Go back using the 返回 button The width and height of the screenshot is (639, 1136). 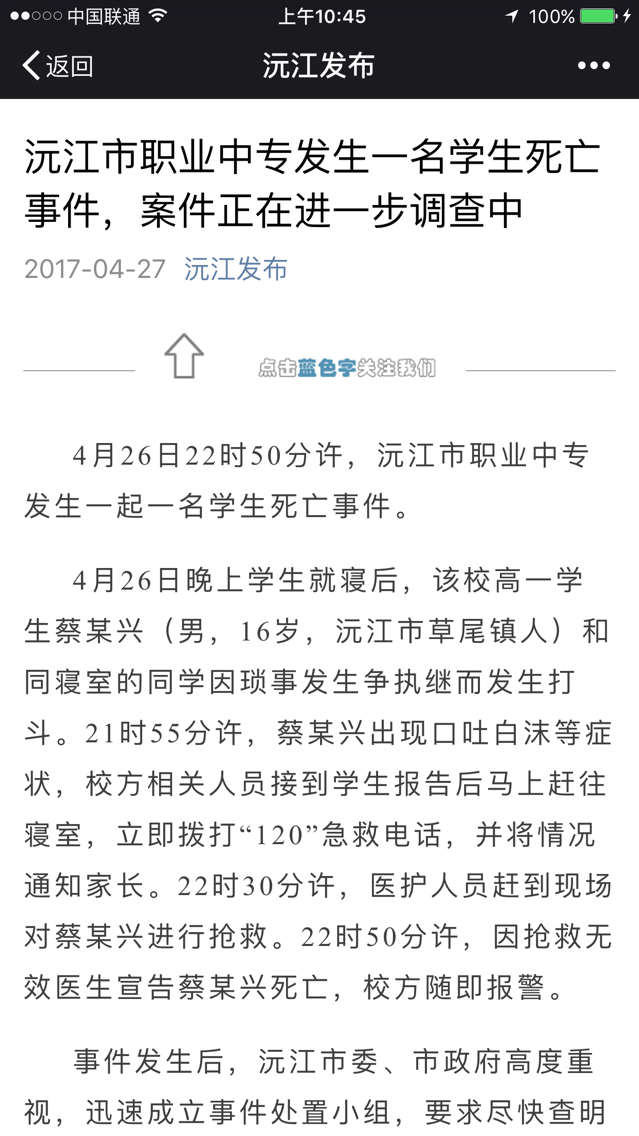point(58,66)
